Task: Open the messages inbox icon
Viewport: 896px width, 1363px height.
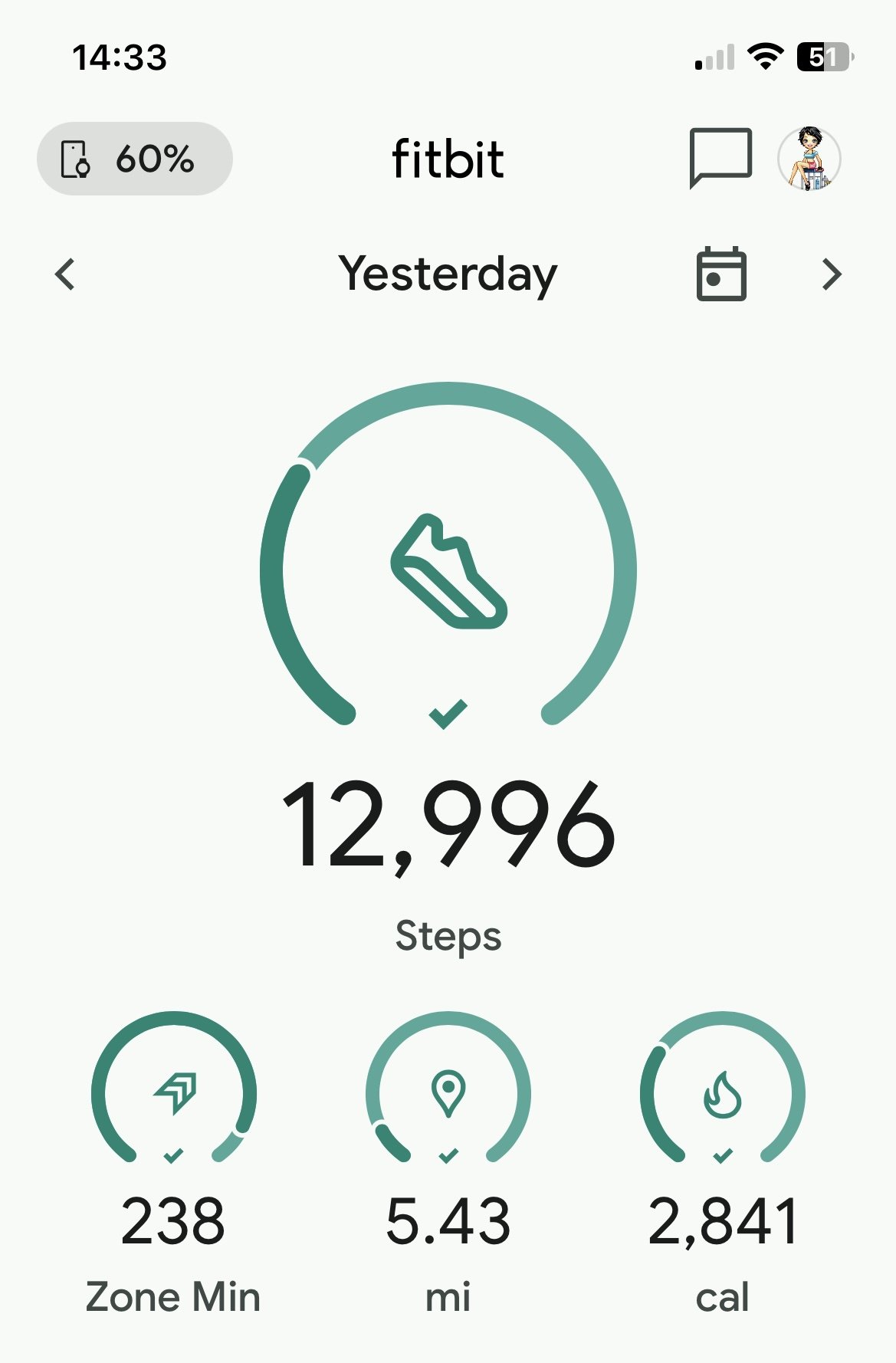Action: [720, 157]
